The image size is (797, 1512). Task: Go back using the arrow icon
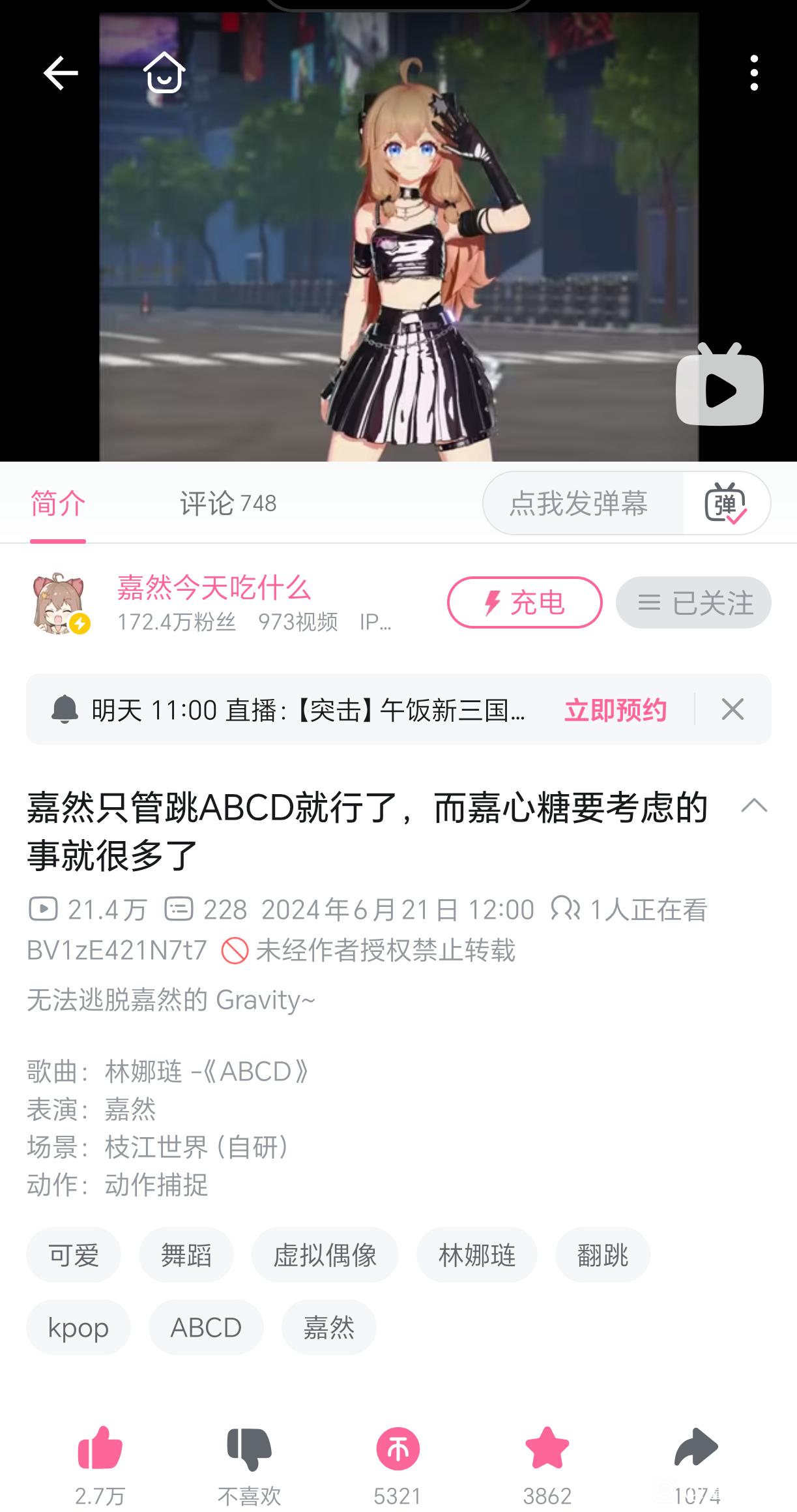point(60,72)
